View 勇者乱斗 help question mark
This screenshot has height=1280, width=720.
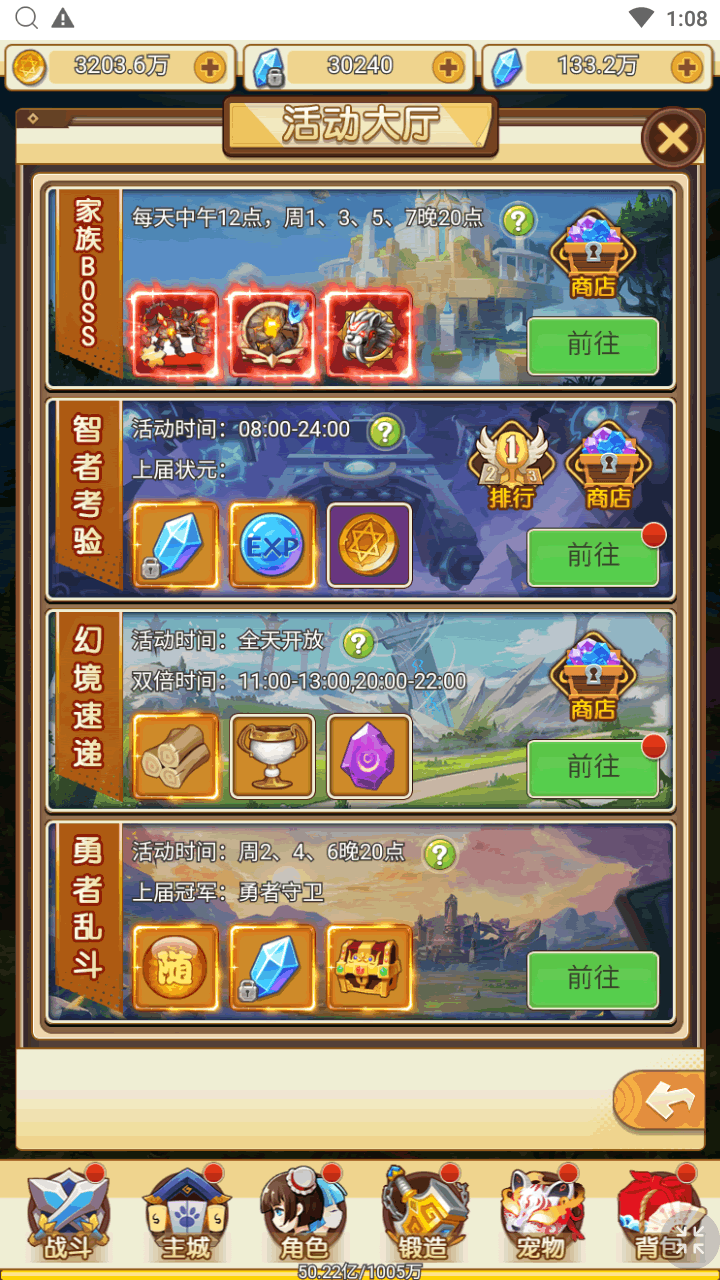(439, 854)
